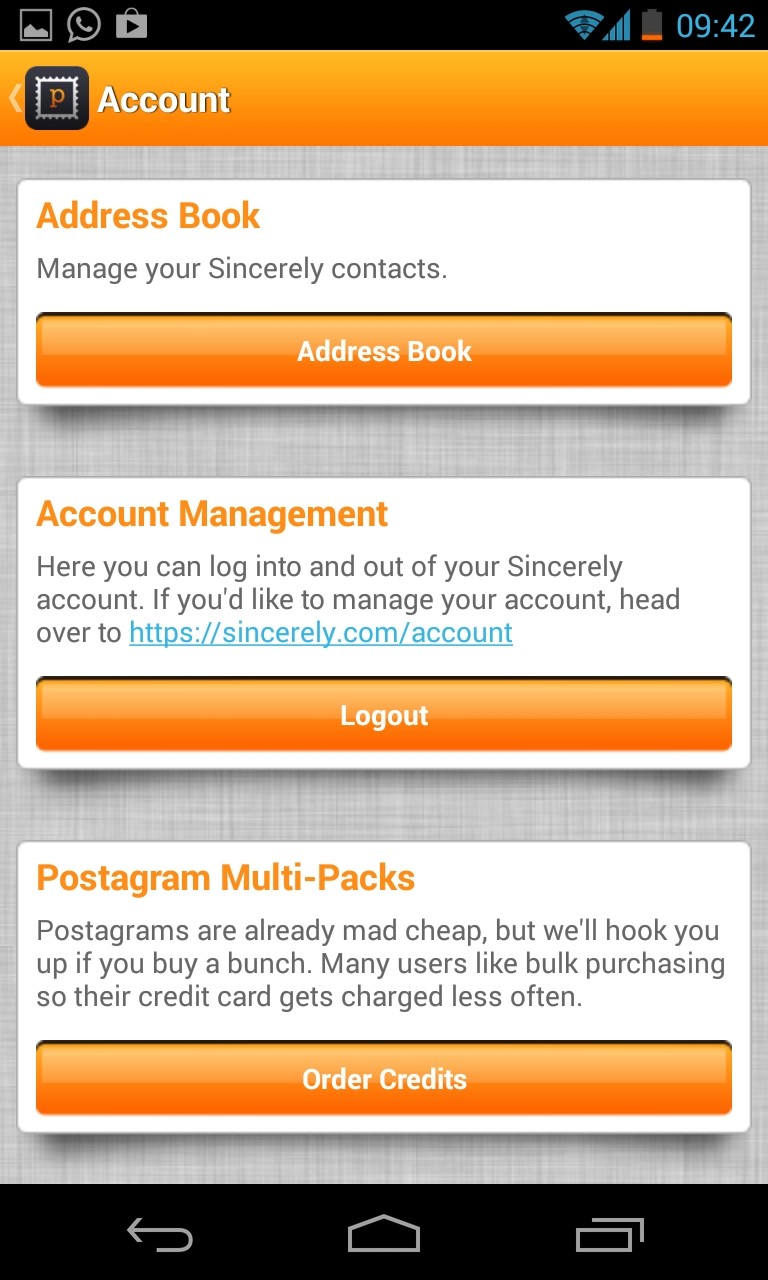Open the recent apps view
The height and width of the screenshot is (1280, 768).
(x=609, y=1236)
